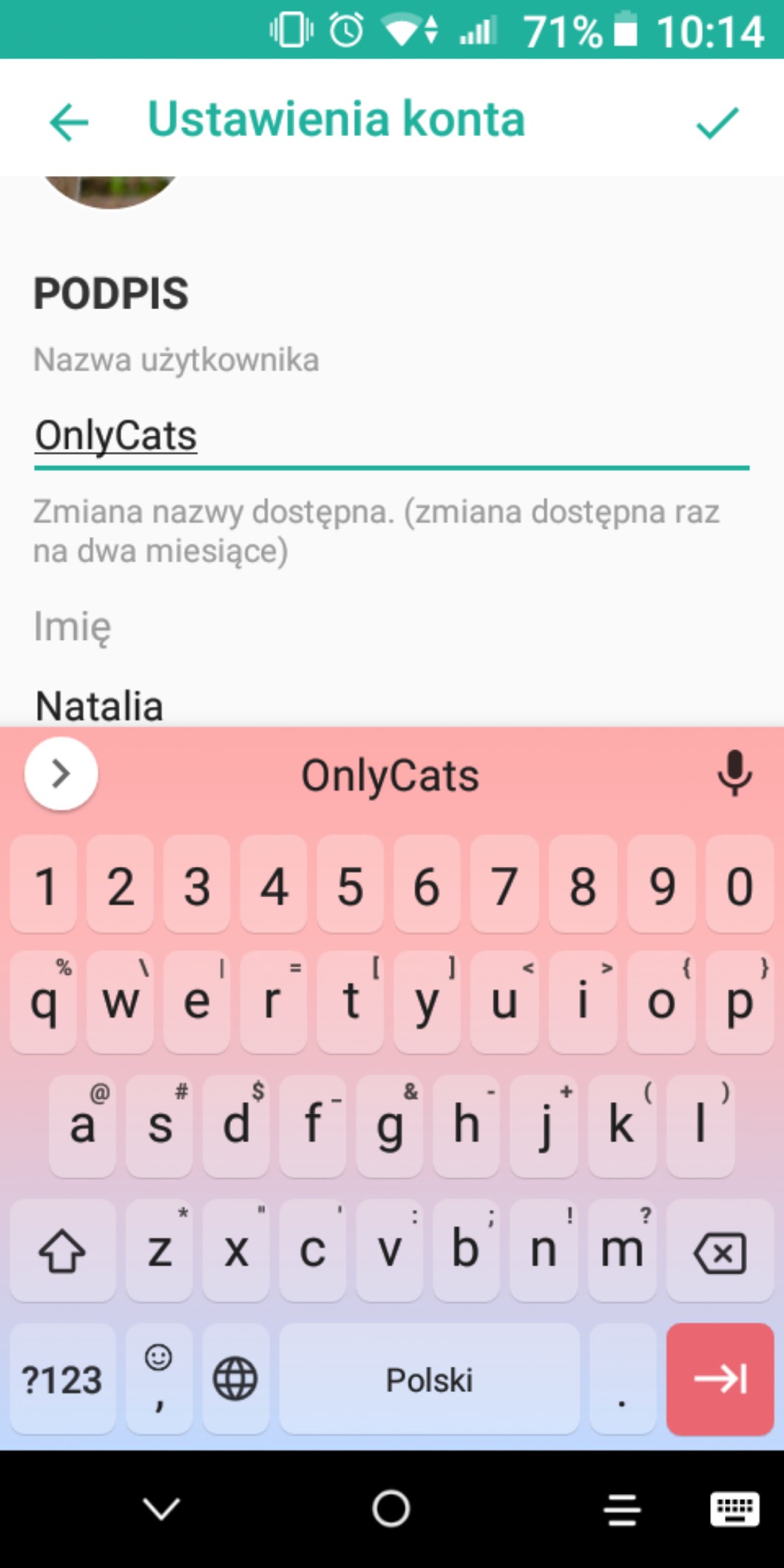Tap the Polski space bar
This screenshot has height=1568, width=784.
[x=429, y=1379]
